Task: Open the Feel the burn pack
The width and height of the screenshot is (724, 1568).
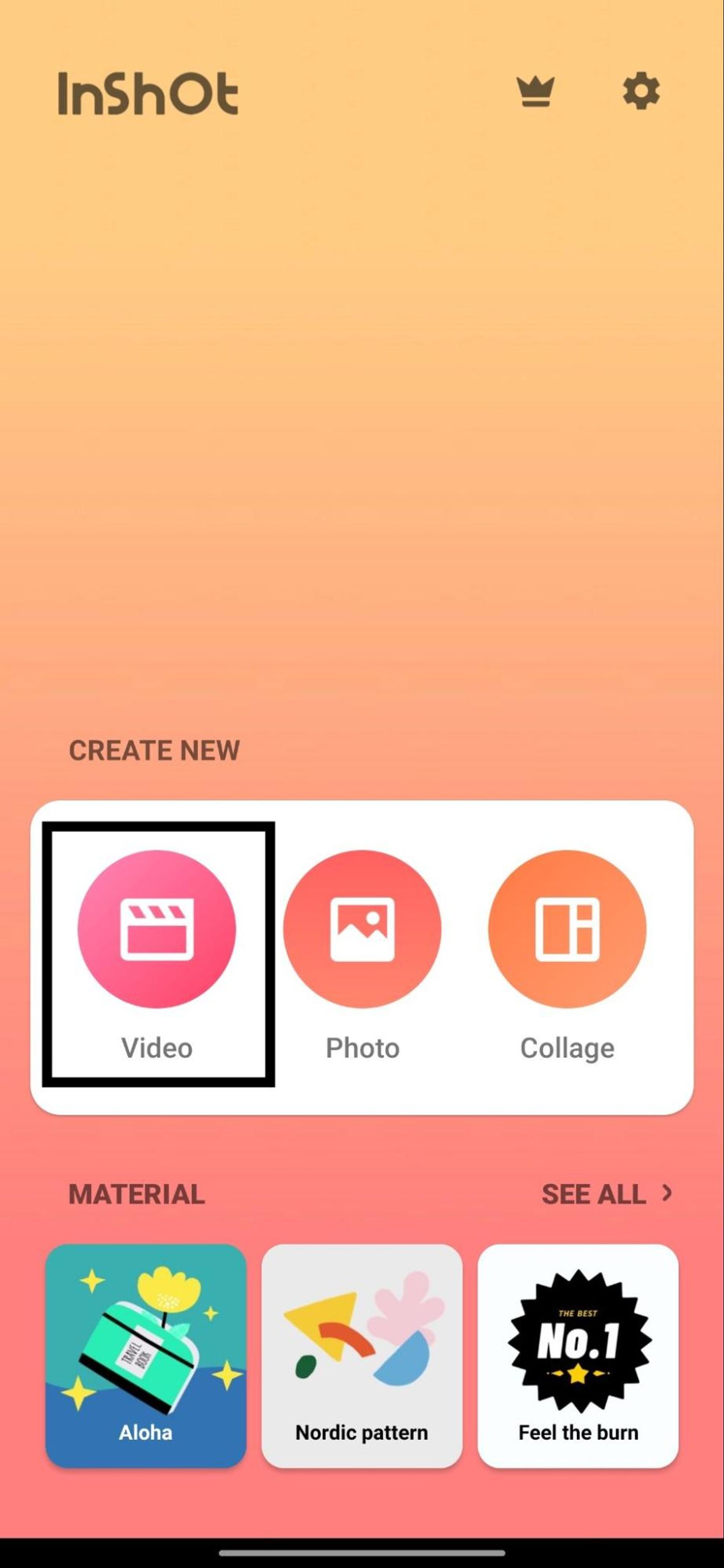Action: click(578, 1356)
